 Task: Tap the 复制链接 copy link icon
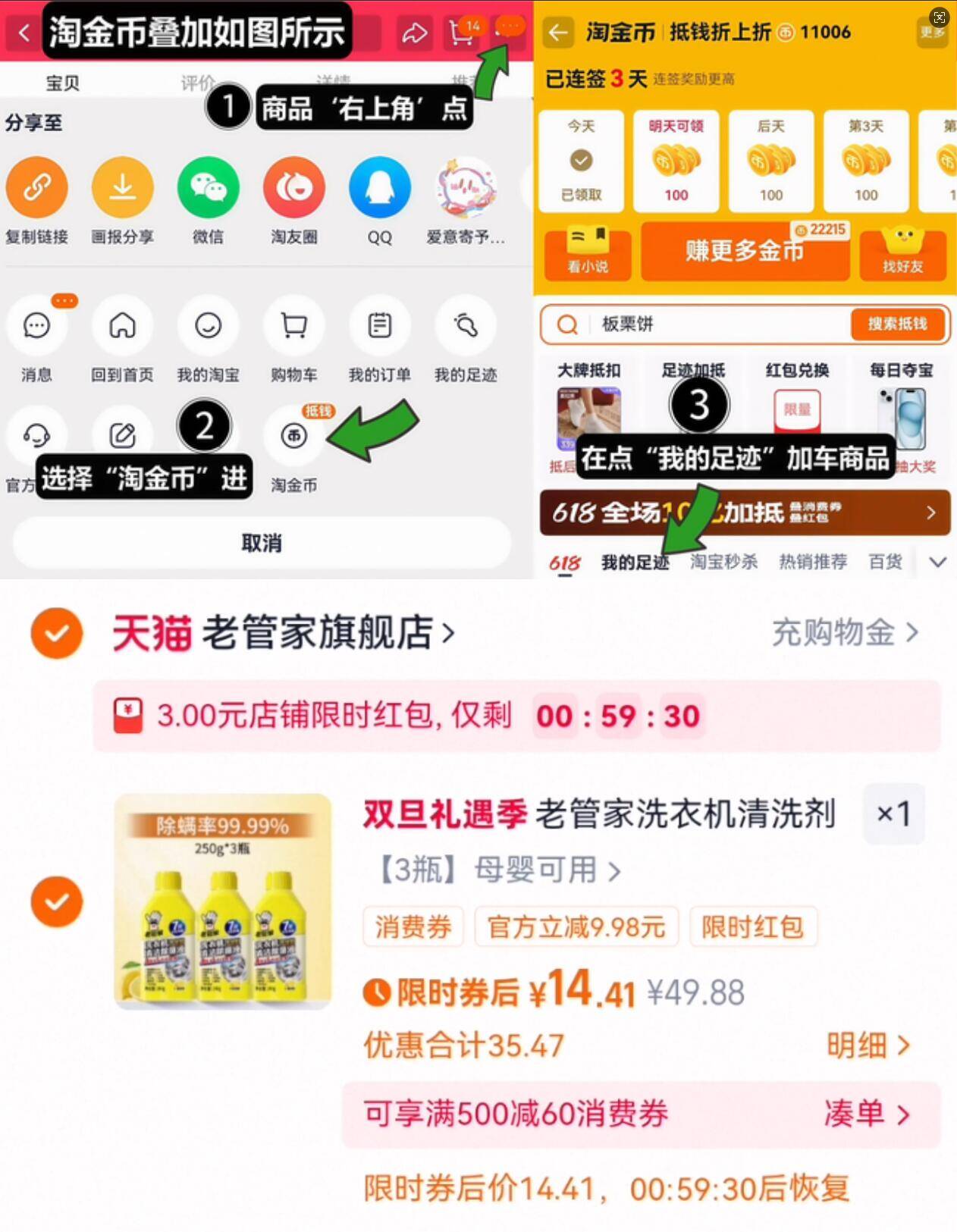coord(38,187)
